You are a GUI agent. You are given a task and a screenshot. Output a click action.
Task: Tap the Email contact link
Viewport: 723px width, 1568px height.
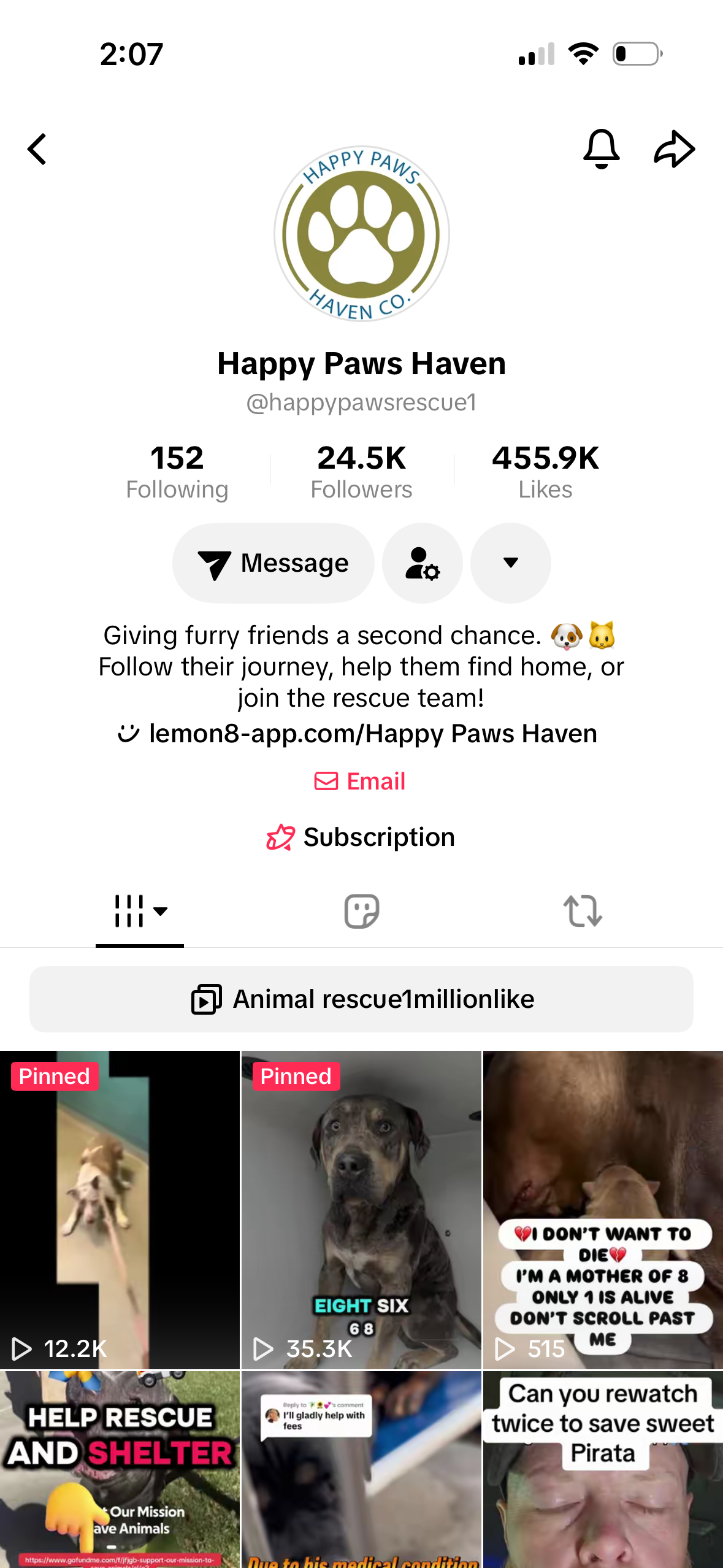pyautogui.click(x=361, y=782)
